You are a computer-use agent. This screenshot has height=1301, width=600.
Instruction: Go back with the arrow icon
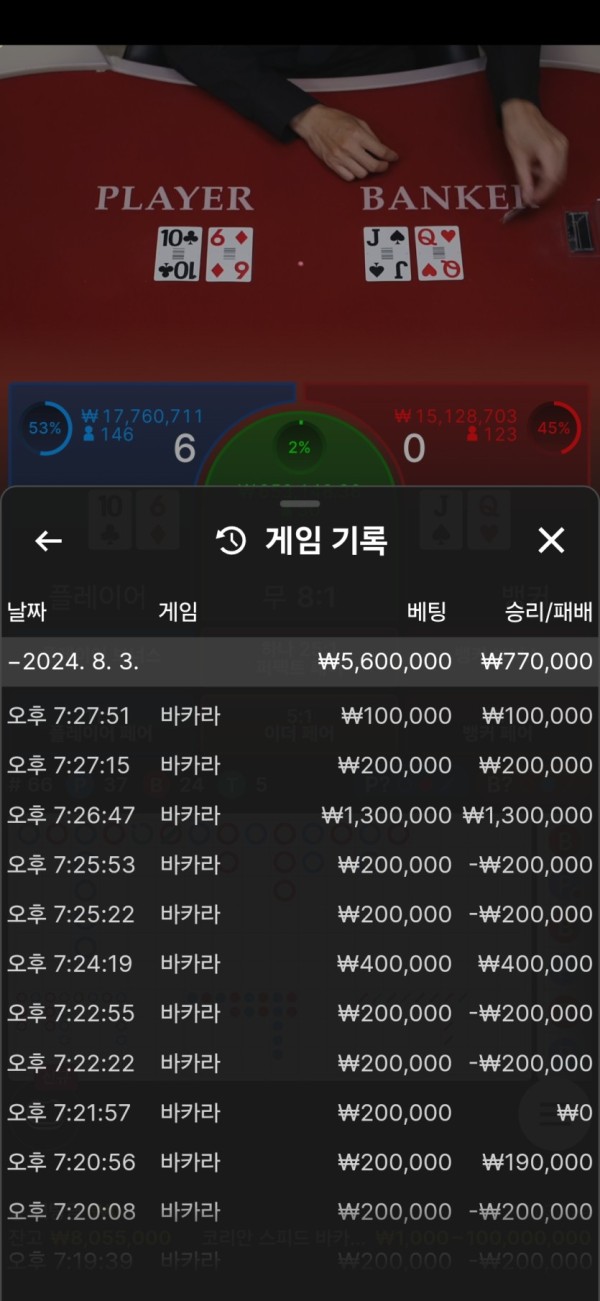(x=48, y=541)
